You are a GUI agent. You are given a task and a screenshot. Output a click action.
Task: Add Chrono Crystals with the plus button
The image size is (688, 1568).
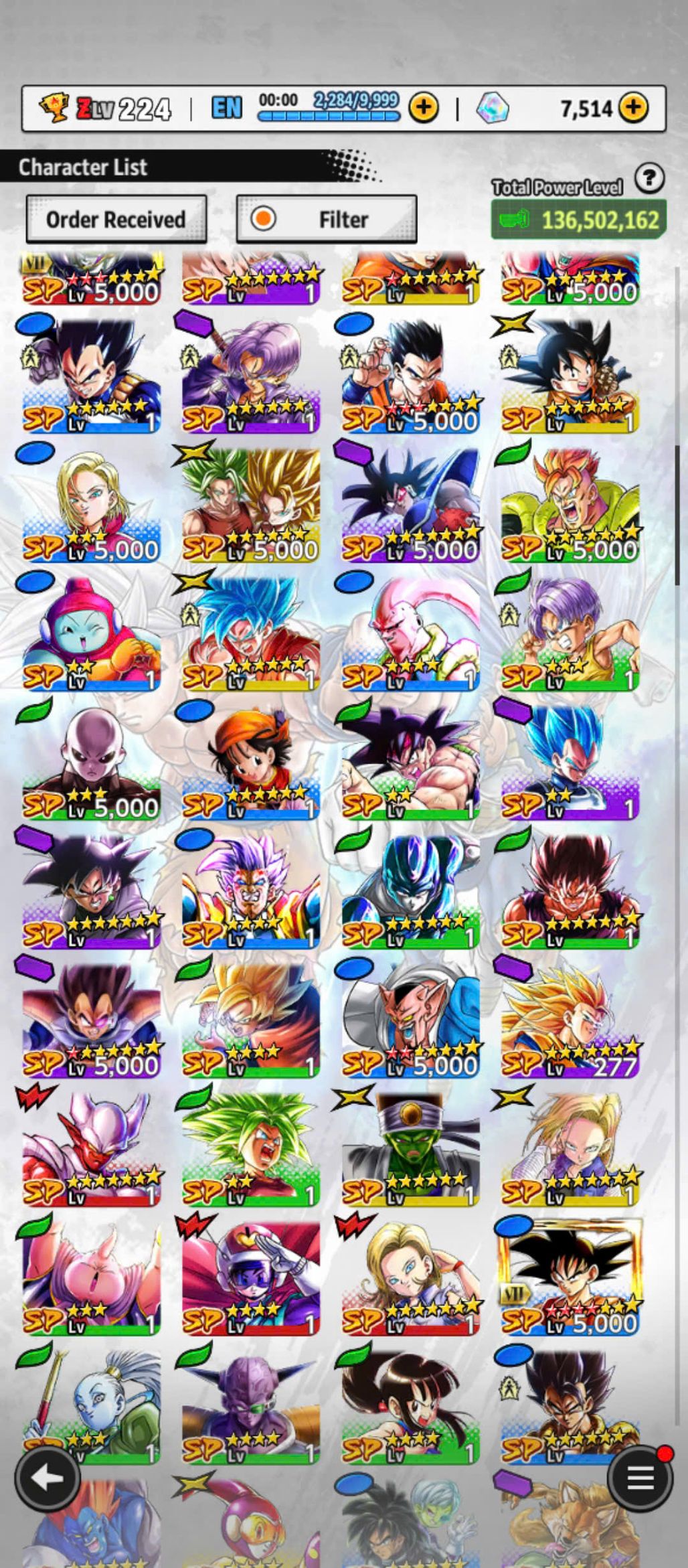pyautogui.click(x=633, y=108)
